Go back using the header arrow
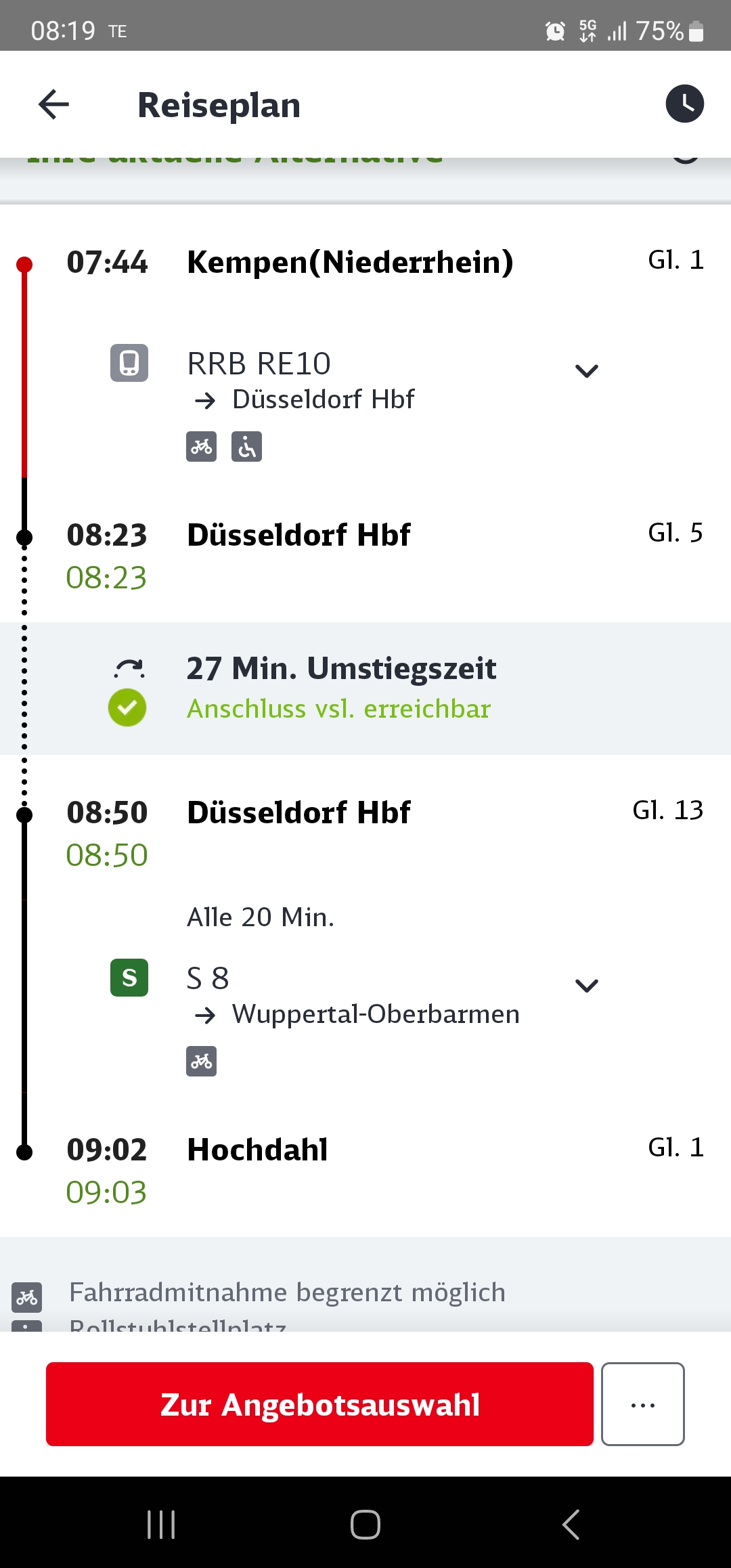This screenshot has height=1568, width=731. click(54, 104)
